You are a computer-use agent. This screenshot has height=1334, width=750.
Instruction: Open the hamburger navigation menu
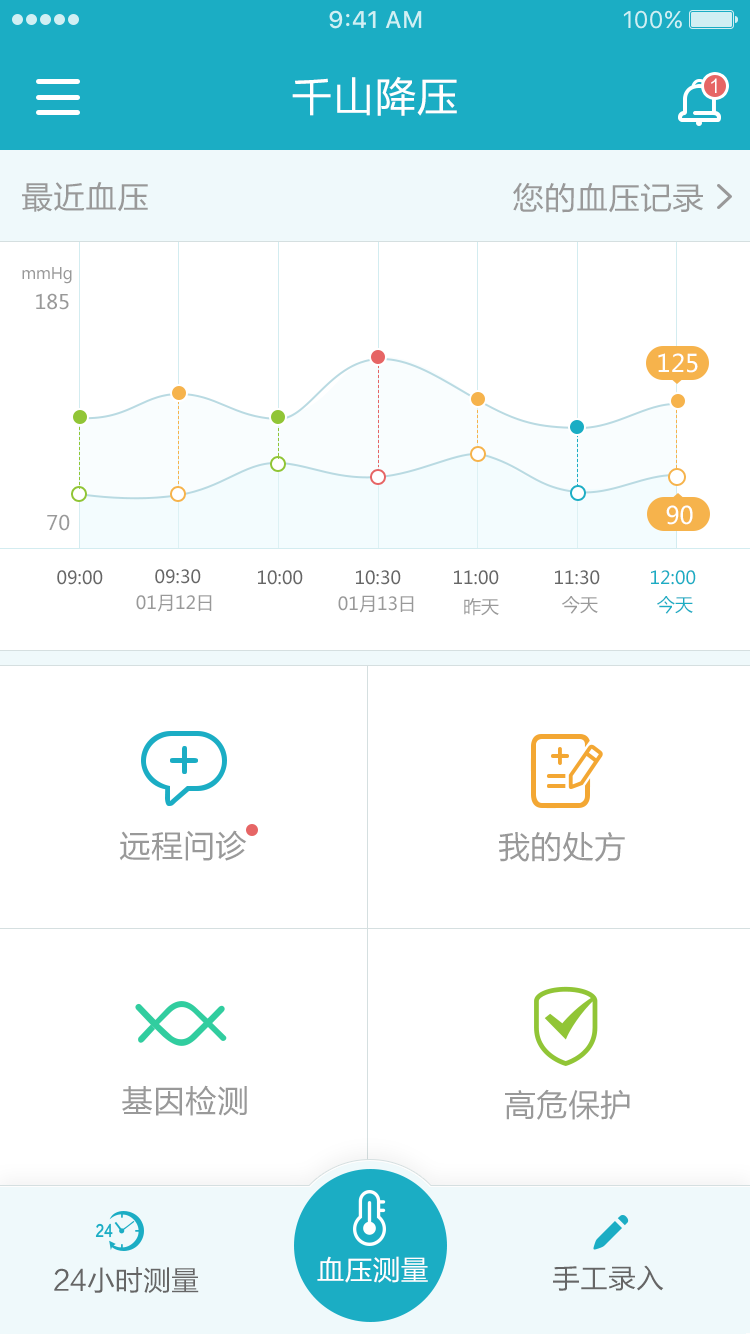point(57,98)
